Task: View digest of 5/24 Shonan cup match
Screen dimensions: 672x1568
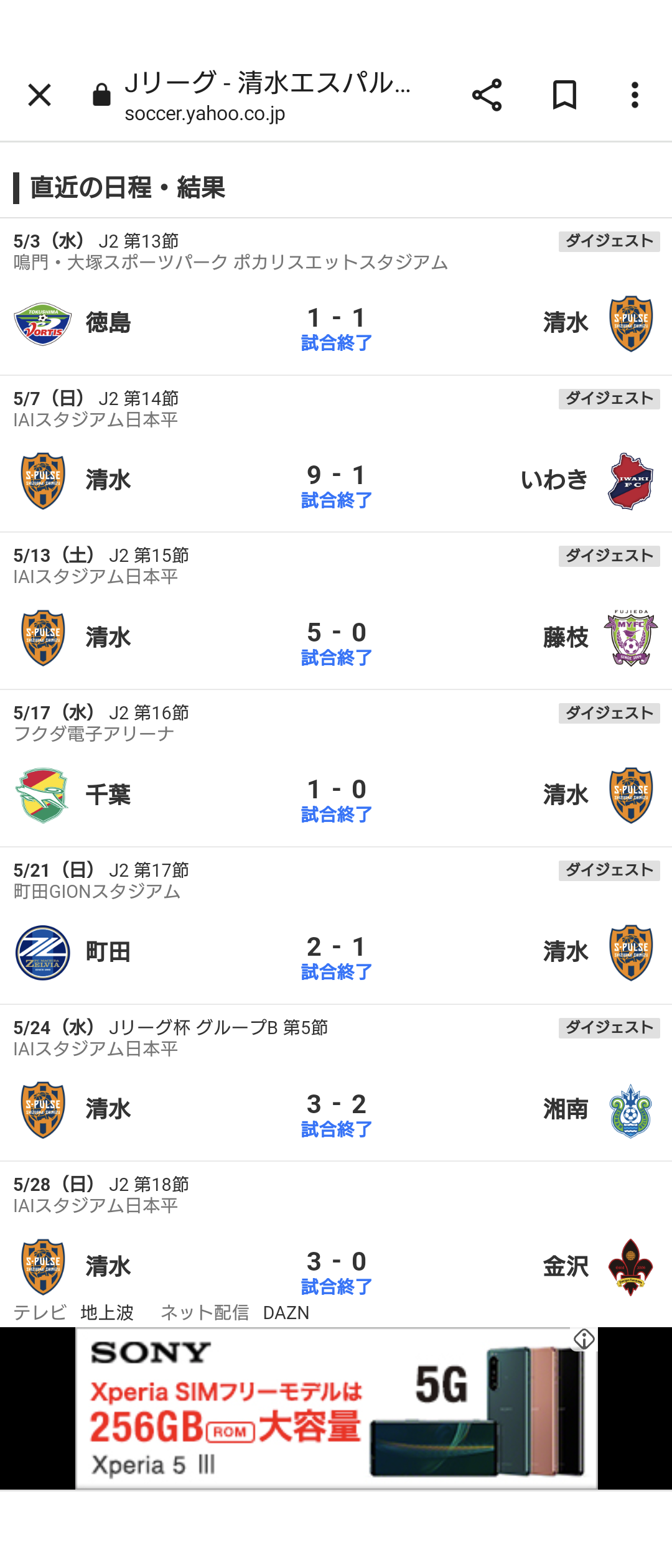Action: (609, 1028)
